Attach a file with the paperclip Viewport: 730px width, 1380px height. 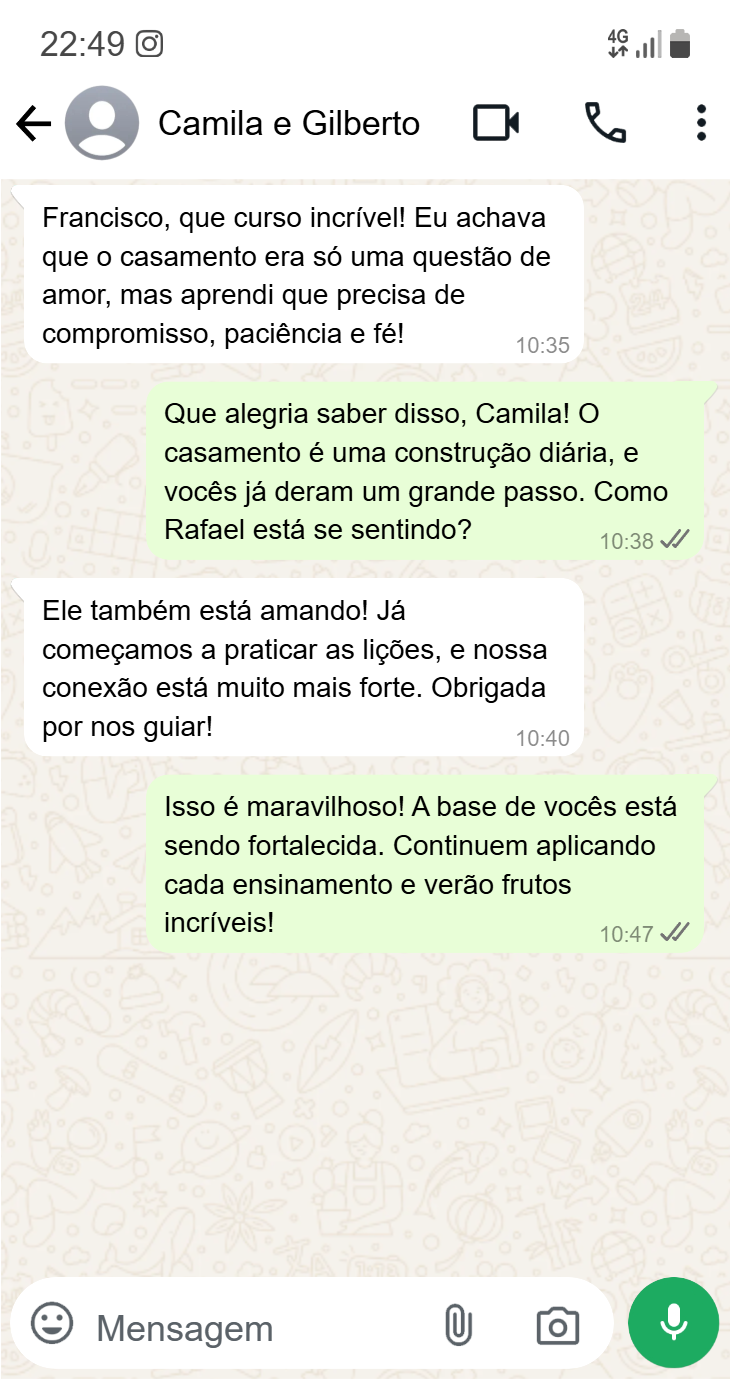coord(457,1326)
